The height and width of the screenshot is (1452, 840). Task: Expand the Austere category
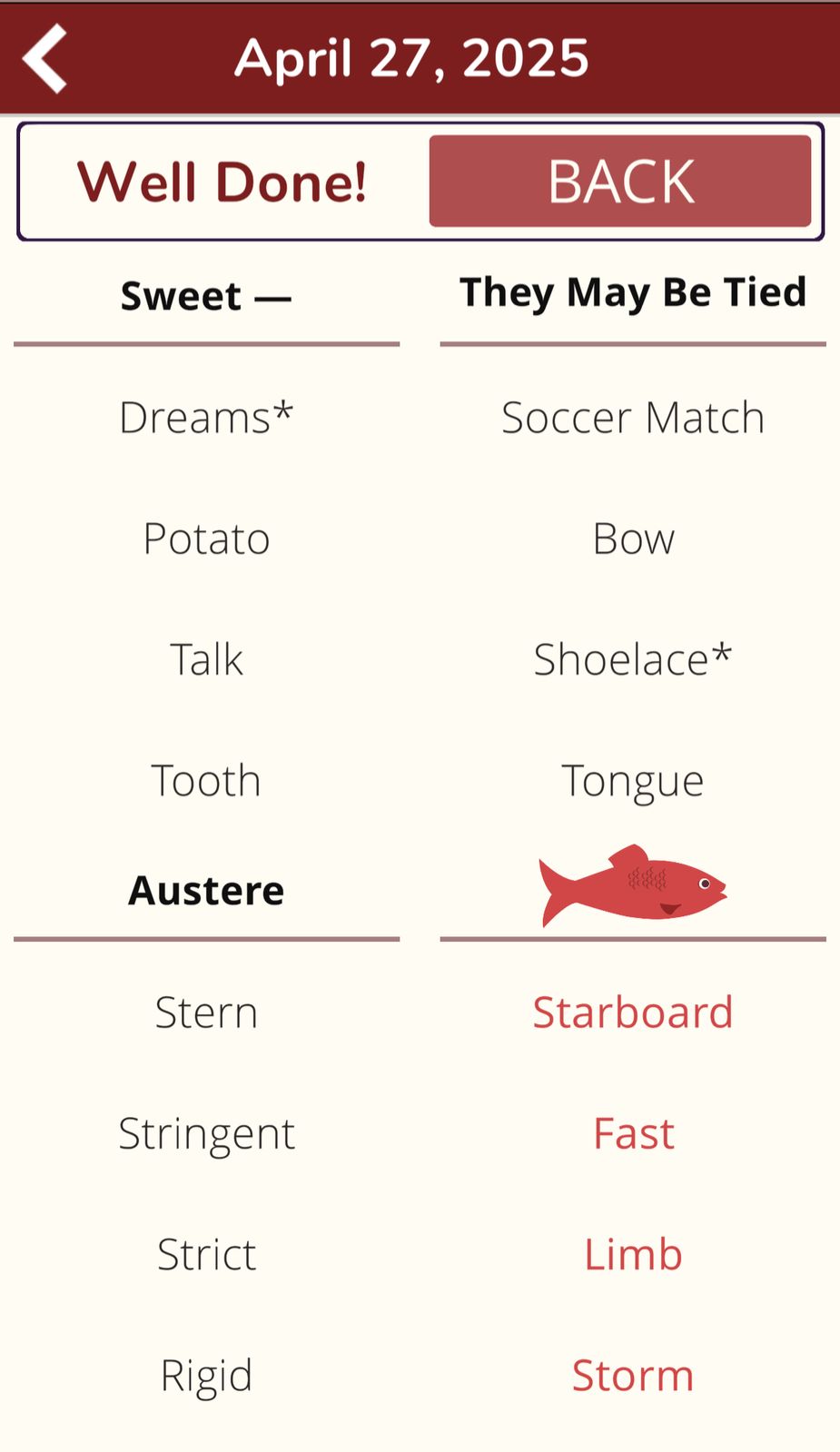[x=206, y=891]
